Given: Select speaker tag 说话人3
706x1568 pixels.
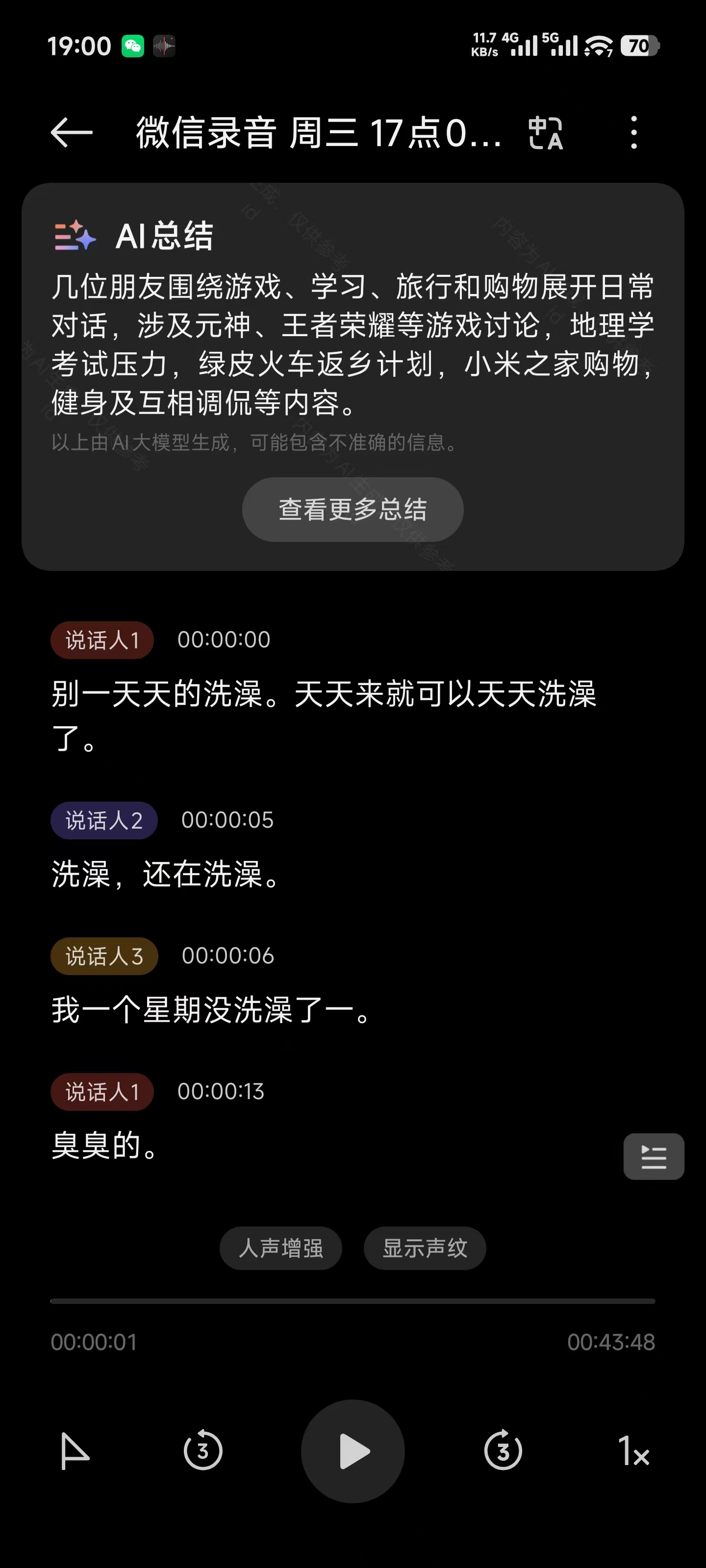Looking at the screenshot, I should coord(103,955).
